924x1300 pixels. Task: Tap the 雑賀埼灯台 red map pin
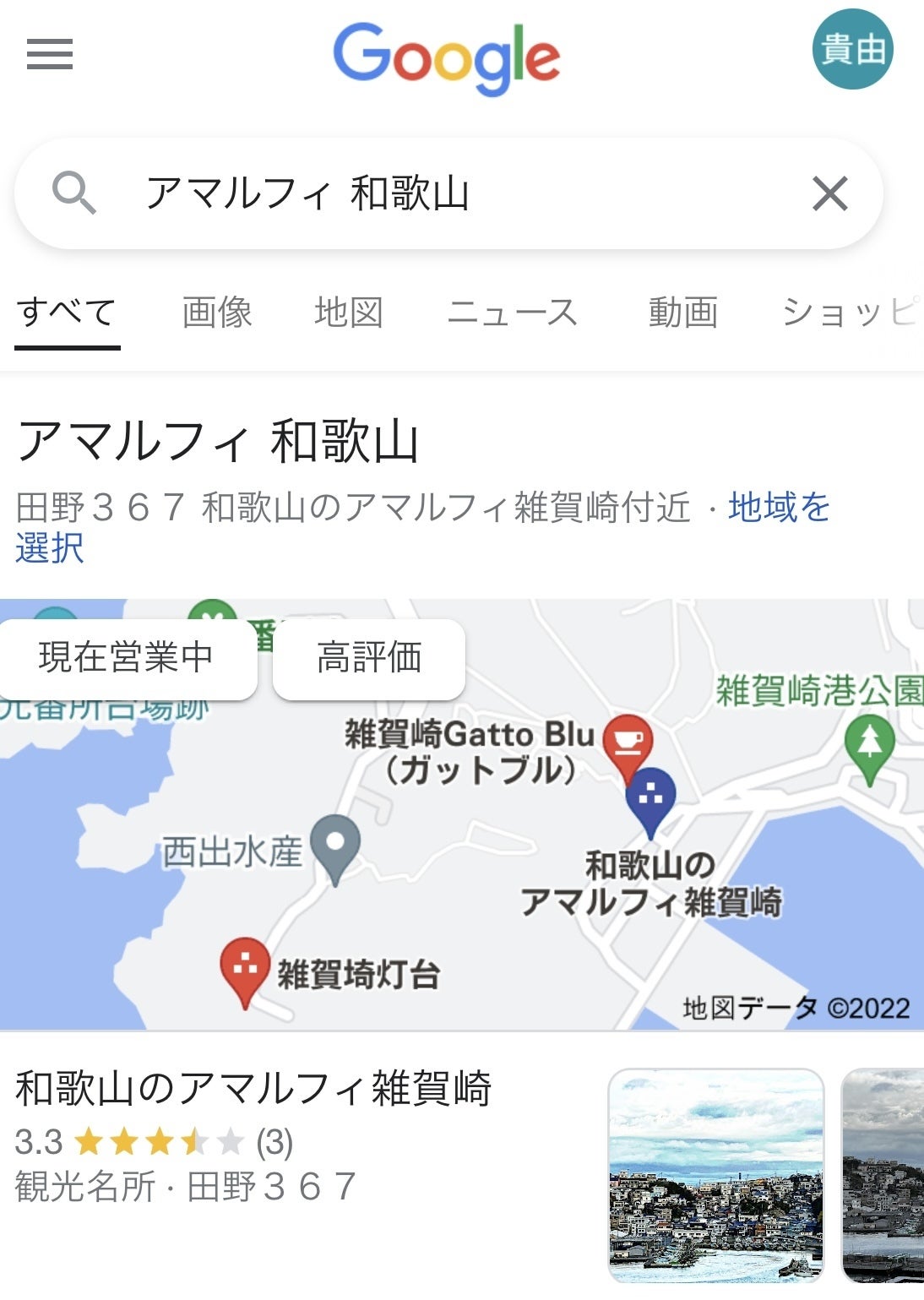[x=245, y=968]
